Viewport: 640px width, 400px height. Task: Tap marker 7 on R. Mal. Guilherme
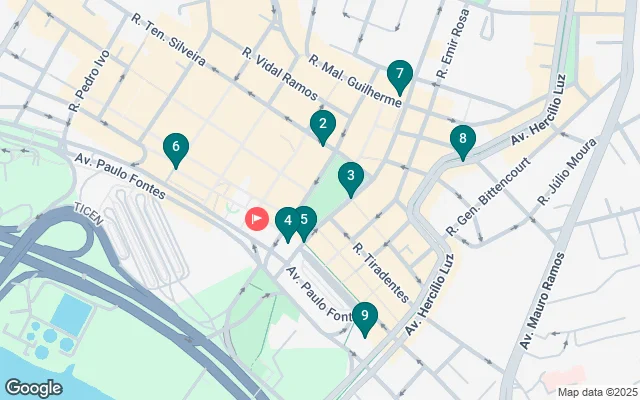(x=399, y=74)
